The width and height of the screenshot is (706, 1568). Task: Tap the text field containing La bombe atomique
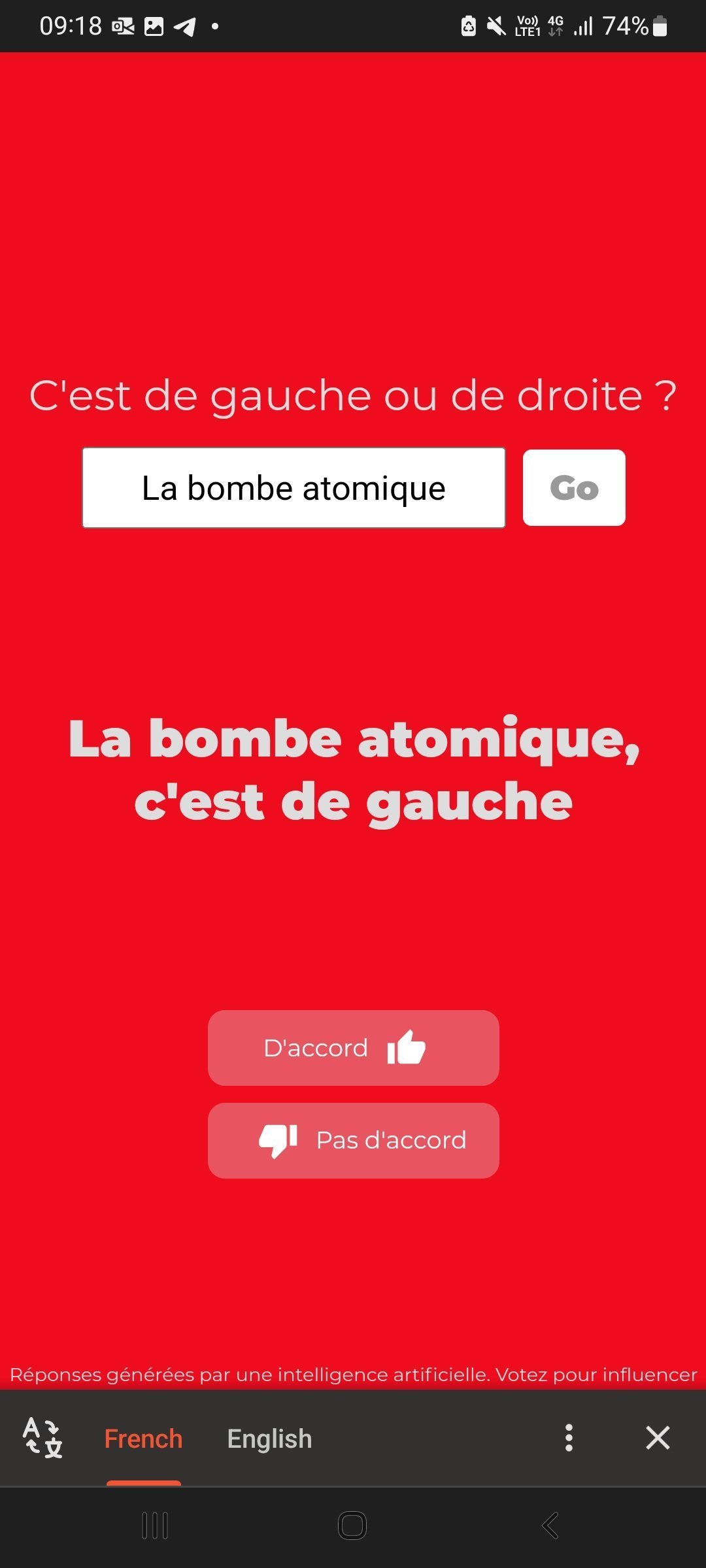[294, 487]
